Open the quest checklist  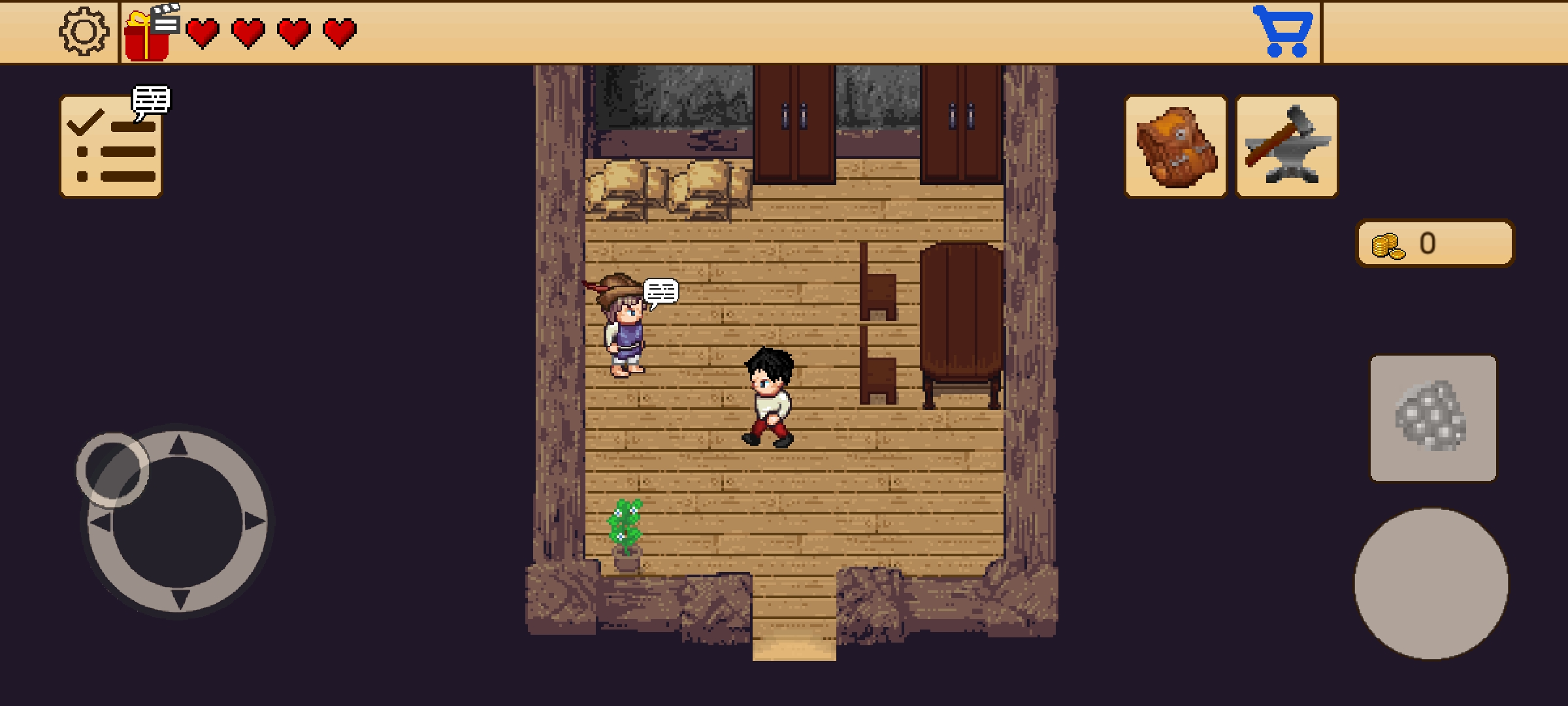point(111,146)
